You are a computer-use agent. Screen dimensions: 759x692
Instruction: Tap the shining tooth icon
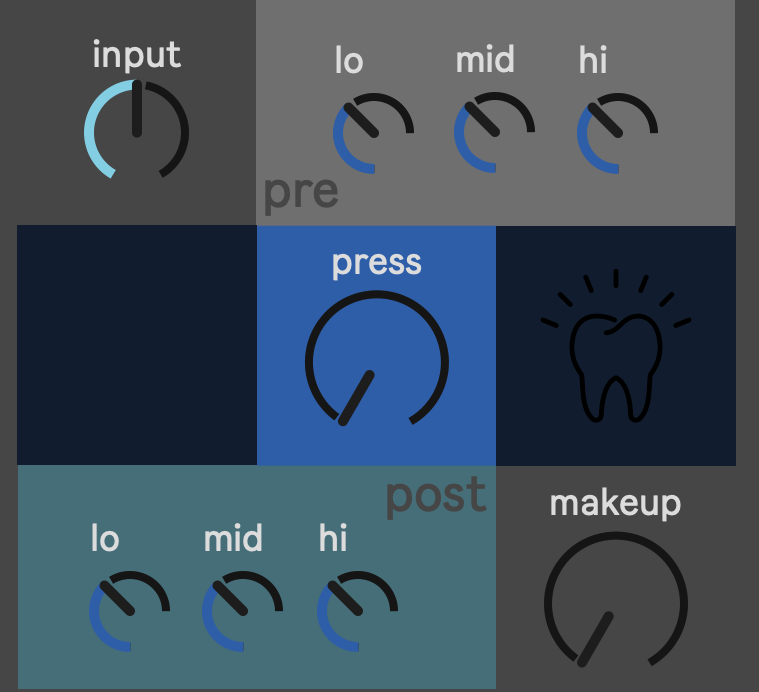[615, 350]
